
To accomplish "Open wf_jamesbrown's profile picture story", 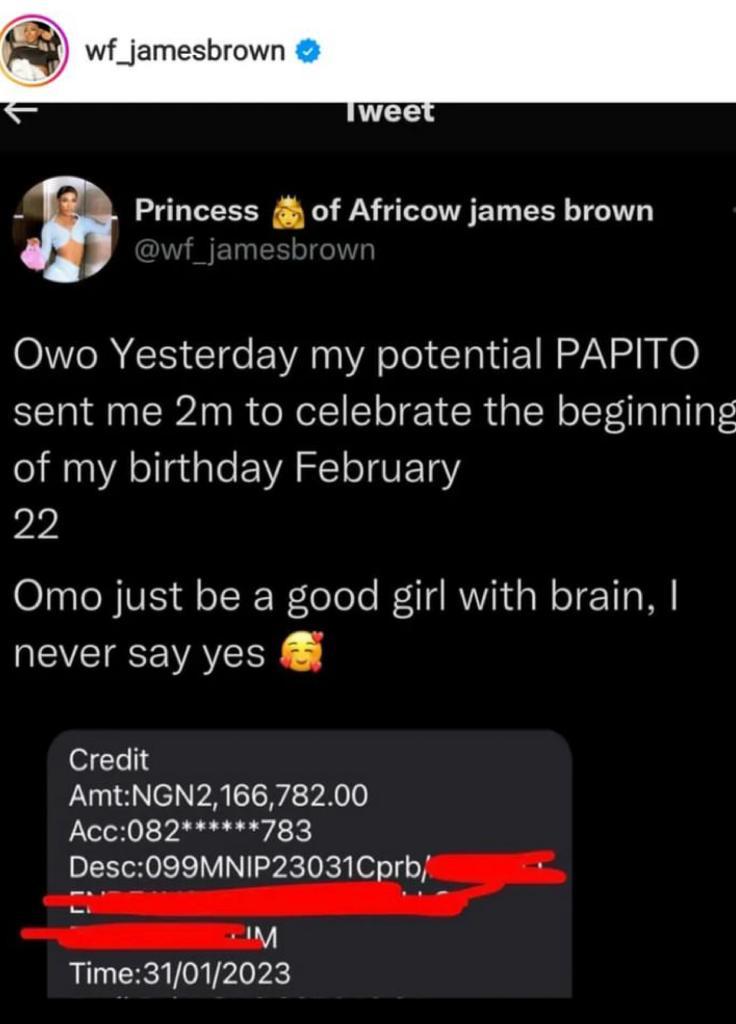I will tap(35, 50).
